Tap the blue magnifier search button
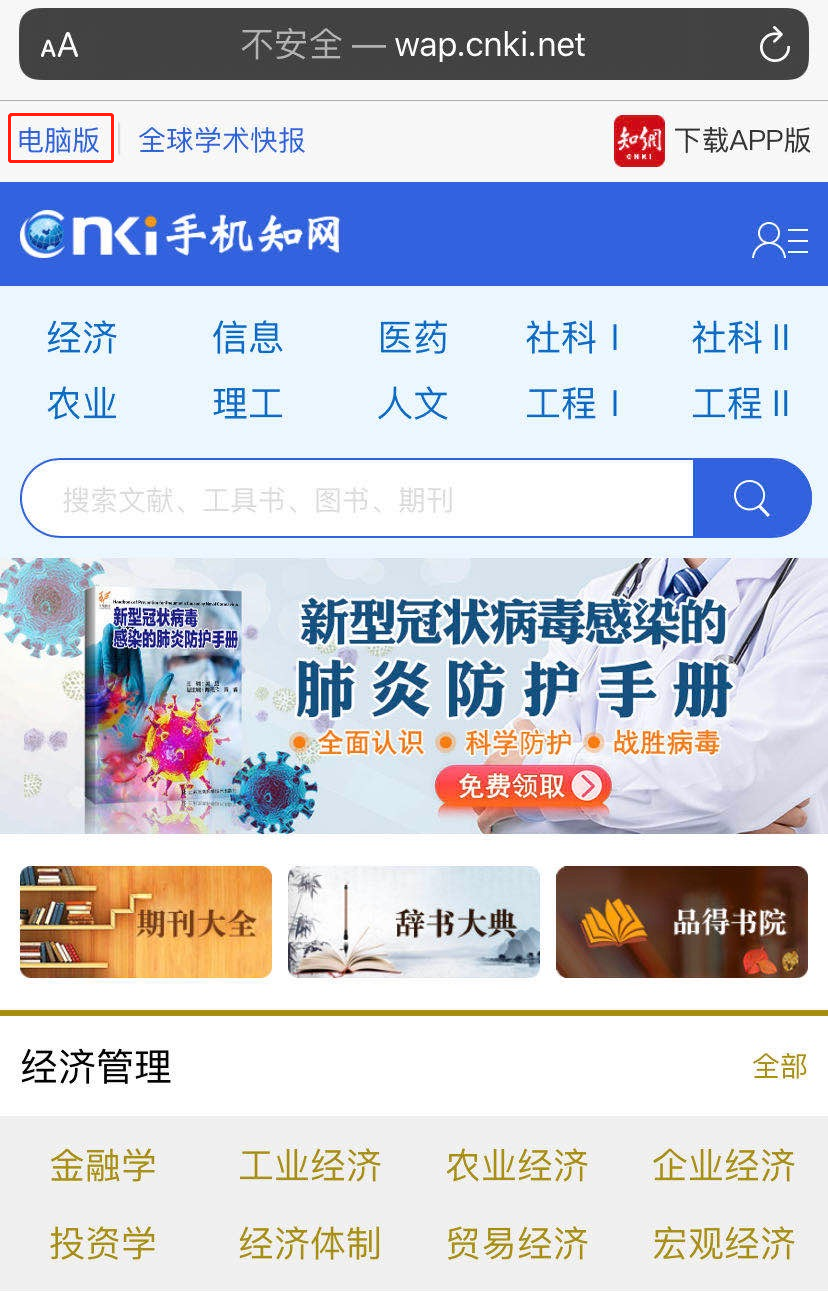828x1291 pixels. (x=751, y=498)
